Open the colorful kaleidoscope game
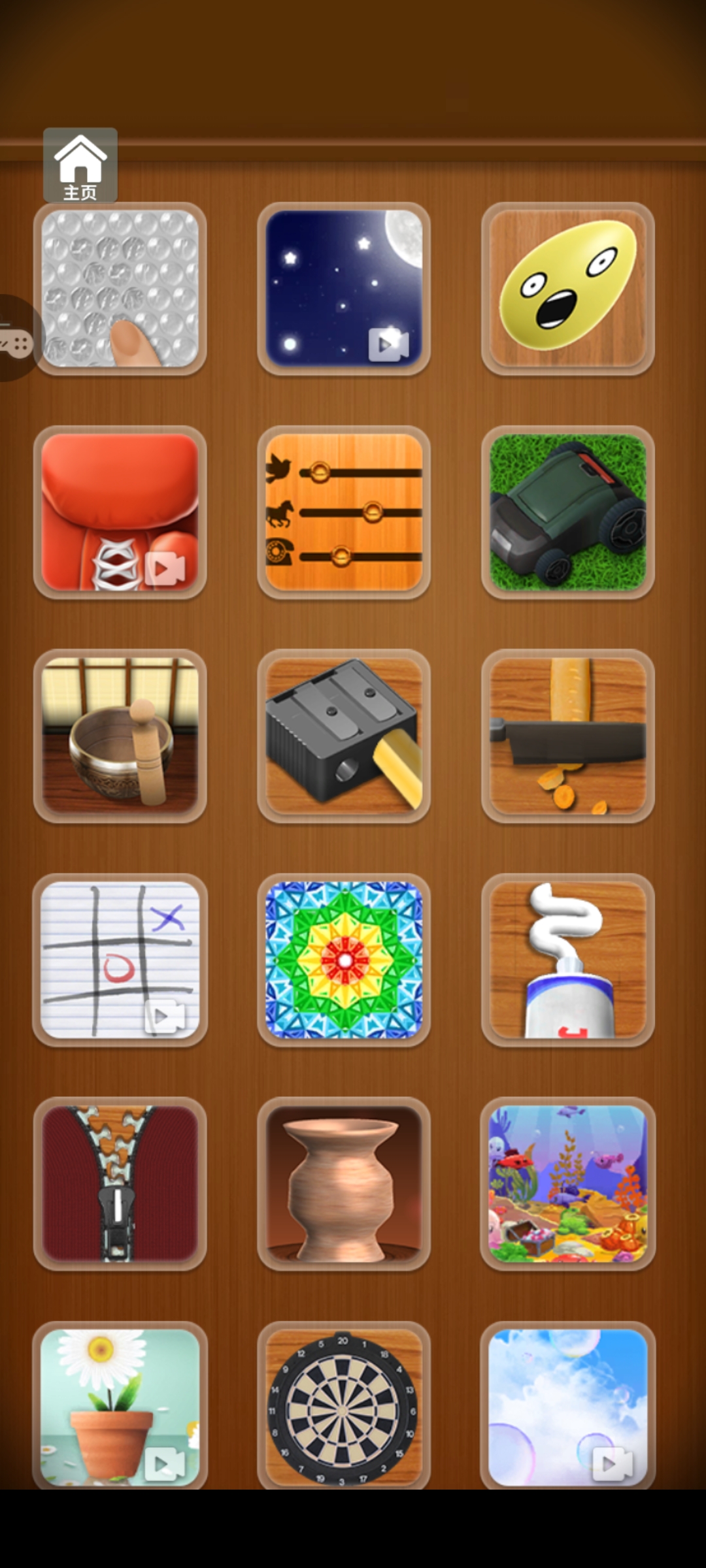 point(344,960)
